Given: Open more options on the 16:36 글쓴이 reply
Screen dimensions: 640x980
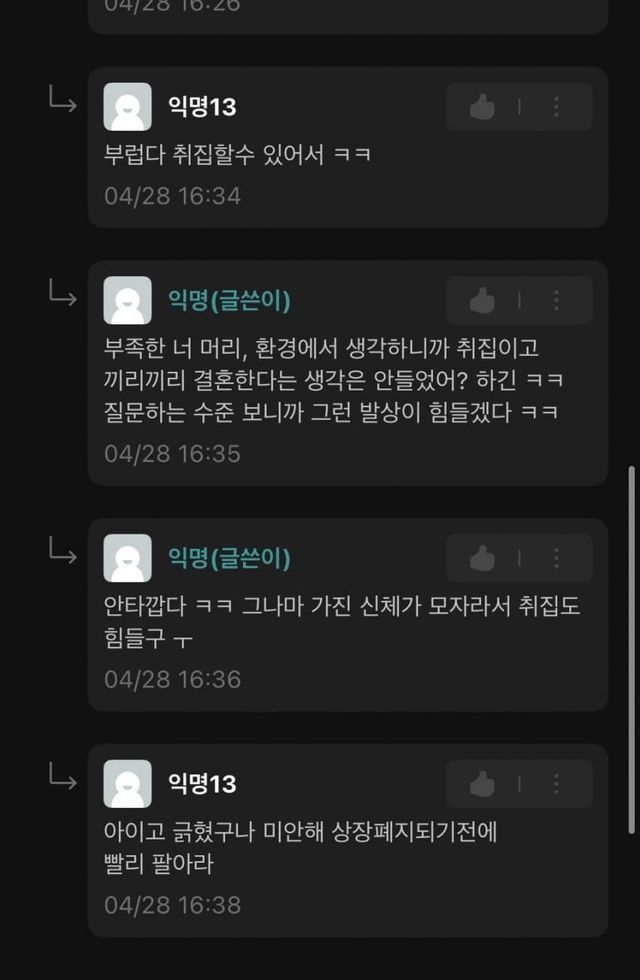Looking at the screenshot, I should coord(557,558).
